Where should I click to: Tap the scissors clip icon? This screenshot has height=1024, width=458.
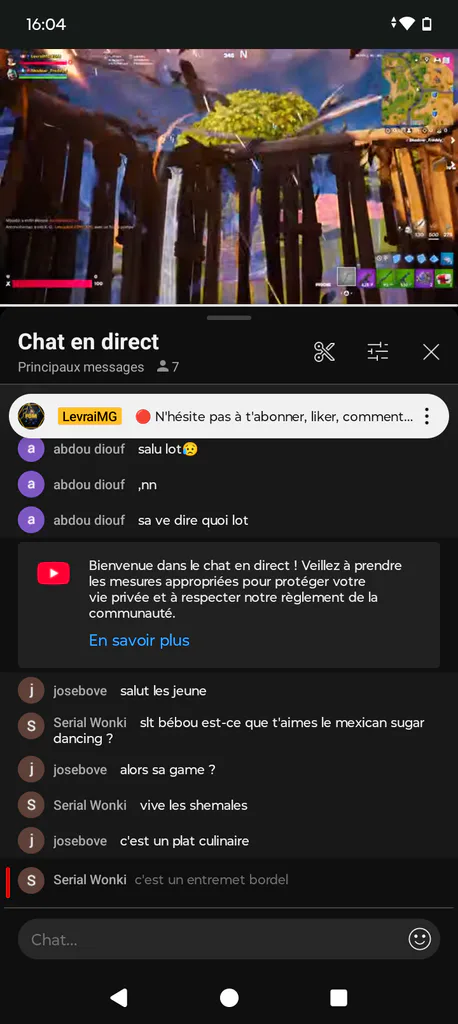tap(324, 352)
